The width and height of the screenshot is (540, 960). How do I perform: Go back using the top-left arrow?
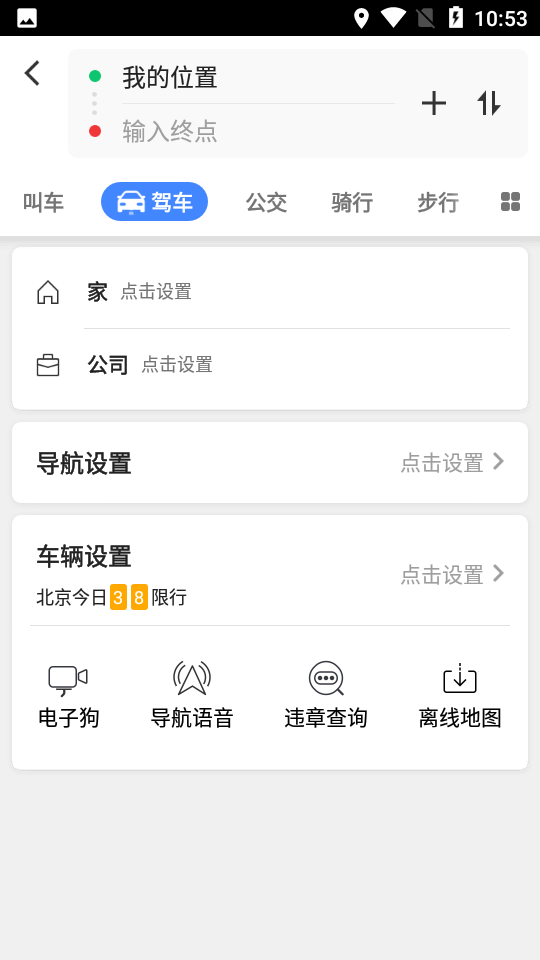point(32,73)
